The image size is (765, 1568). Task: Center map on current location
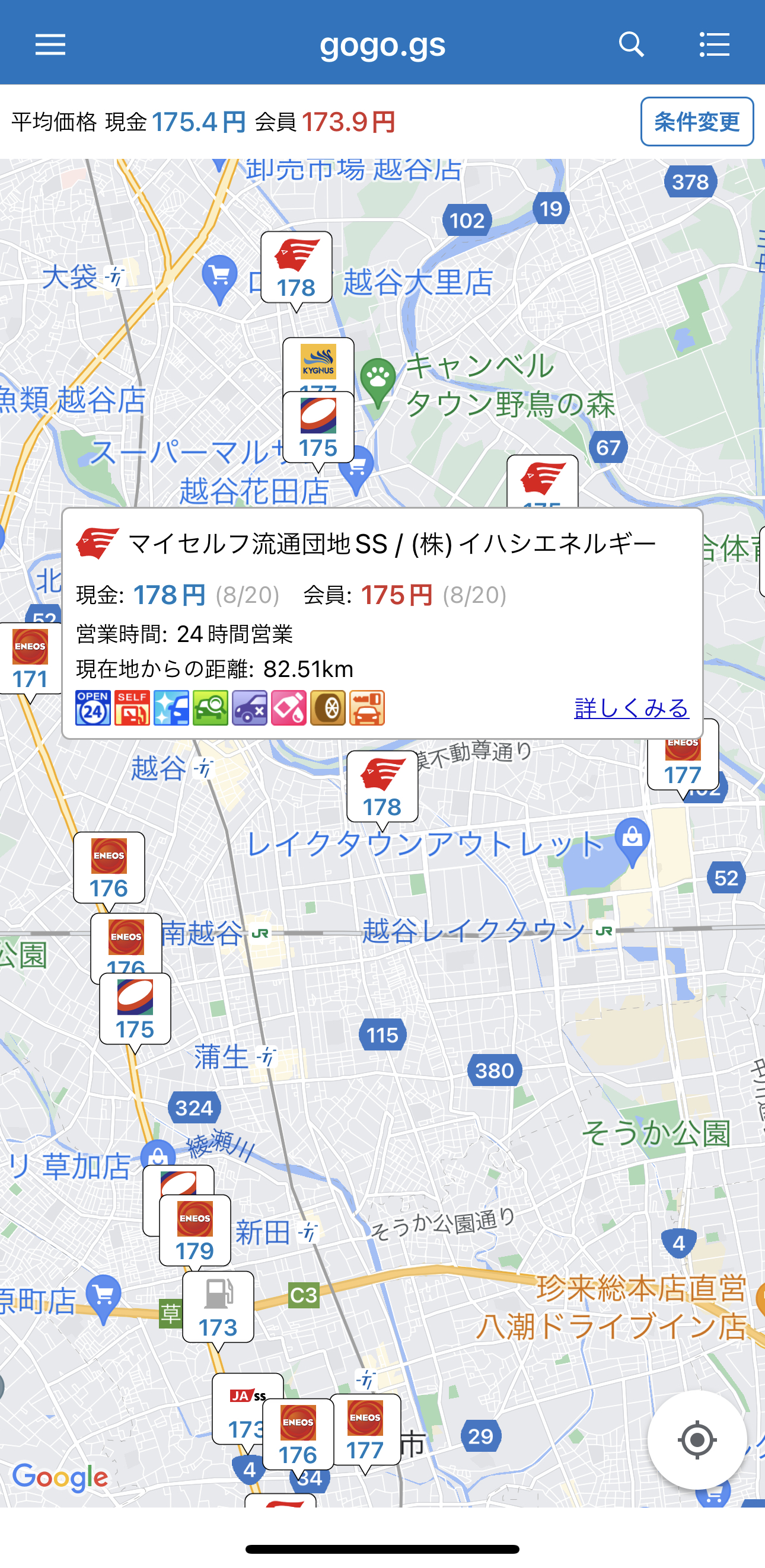pos(697,1439)
